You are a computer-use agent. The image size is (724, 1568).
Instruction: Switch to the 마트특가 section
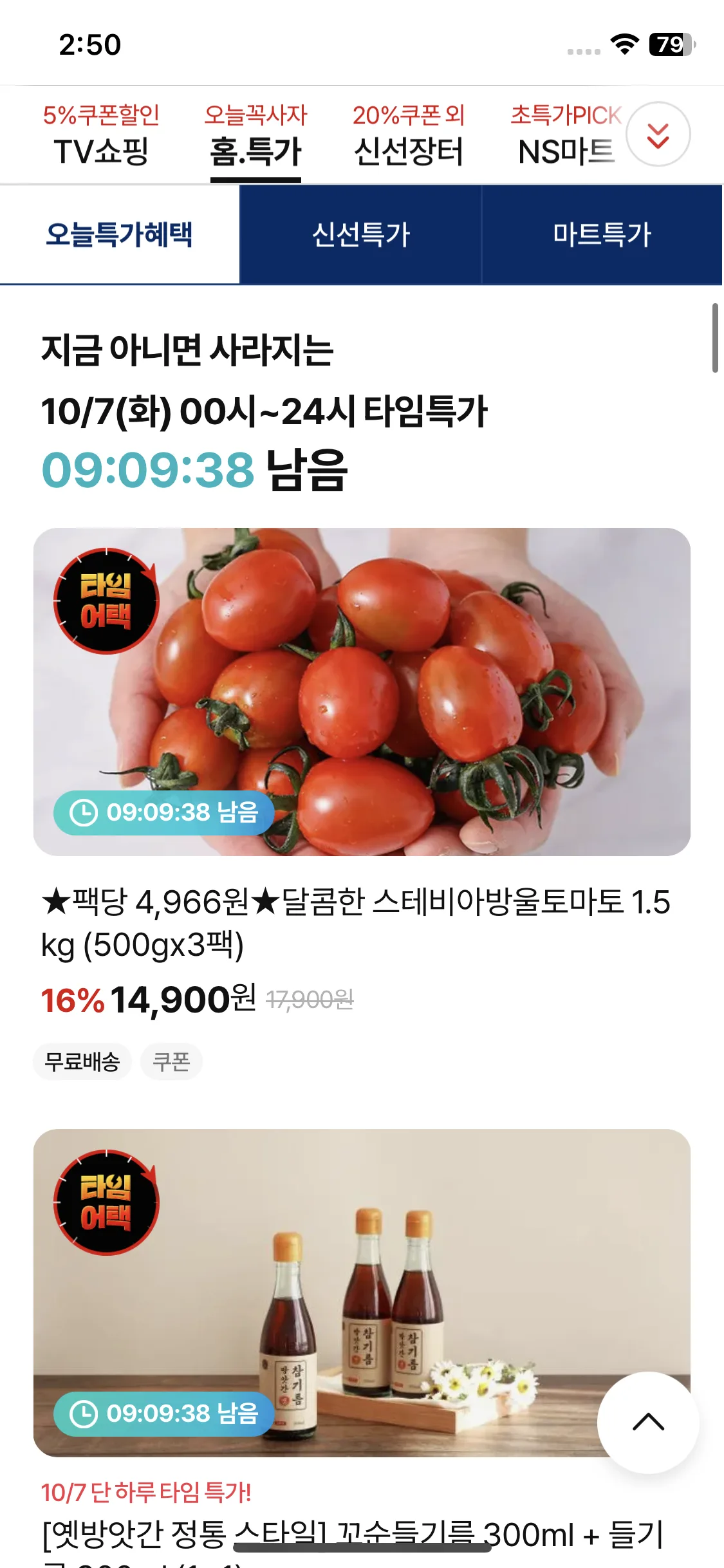click(602, 235)
